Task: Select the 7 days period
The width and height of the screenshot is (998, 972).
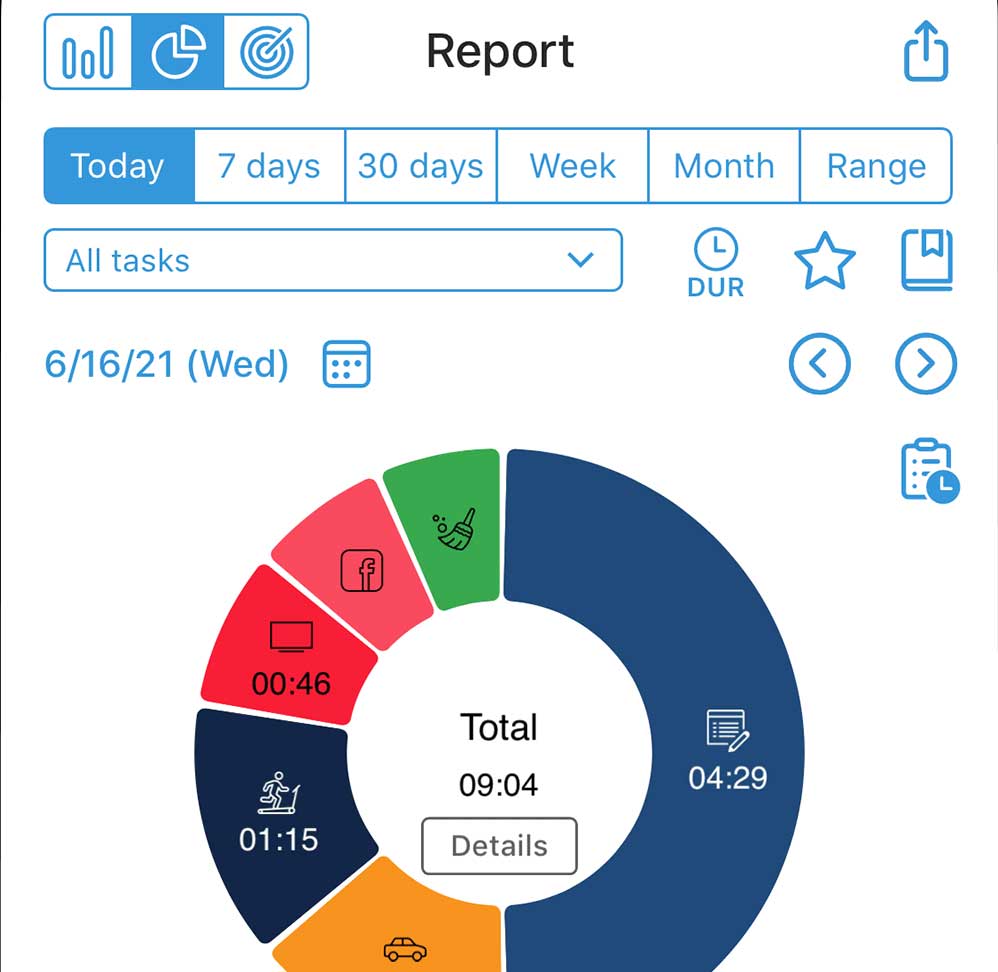Action: [269, 166]
